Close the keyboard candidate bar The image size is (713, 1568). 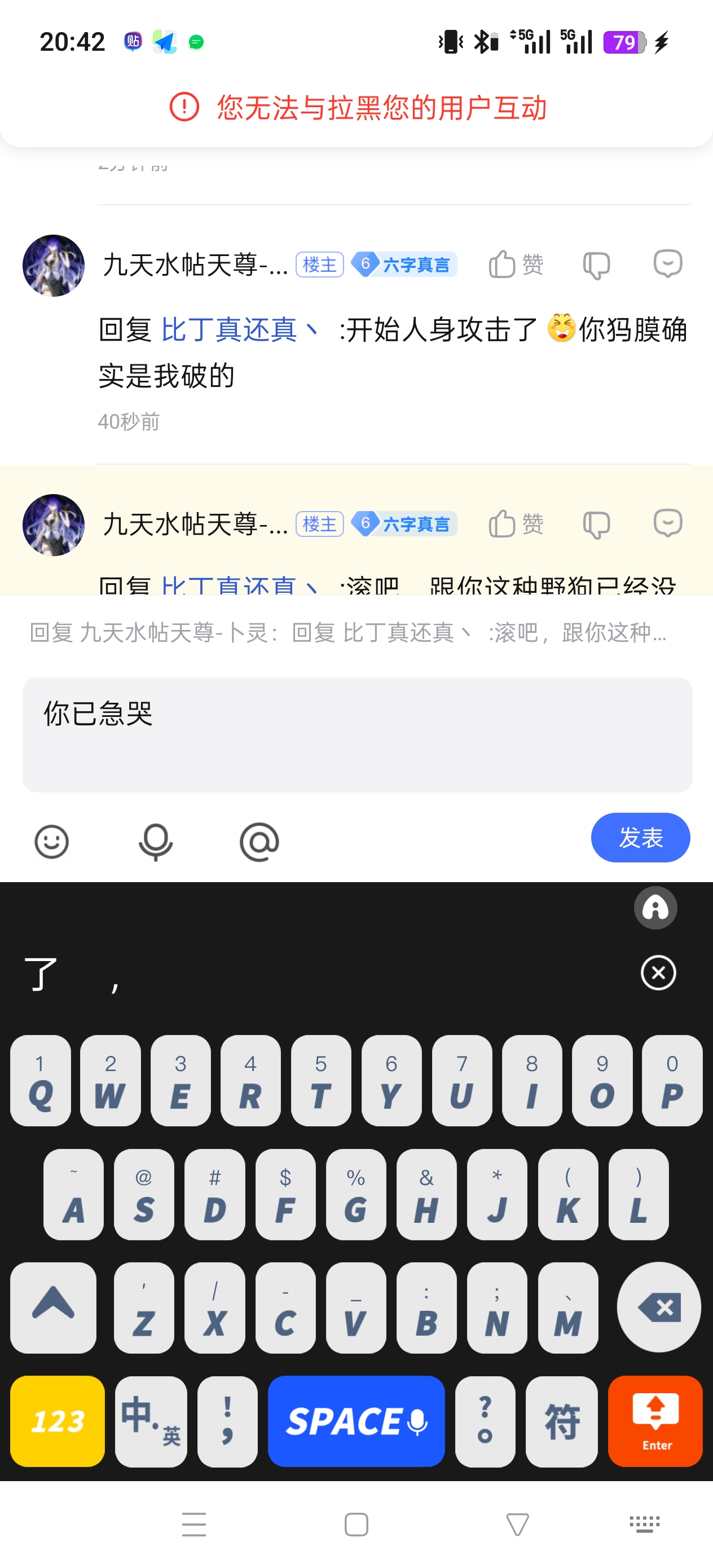coord(658,973)
